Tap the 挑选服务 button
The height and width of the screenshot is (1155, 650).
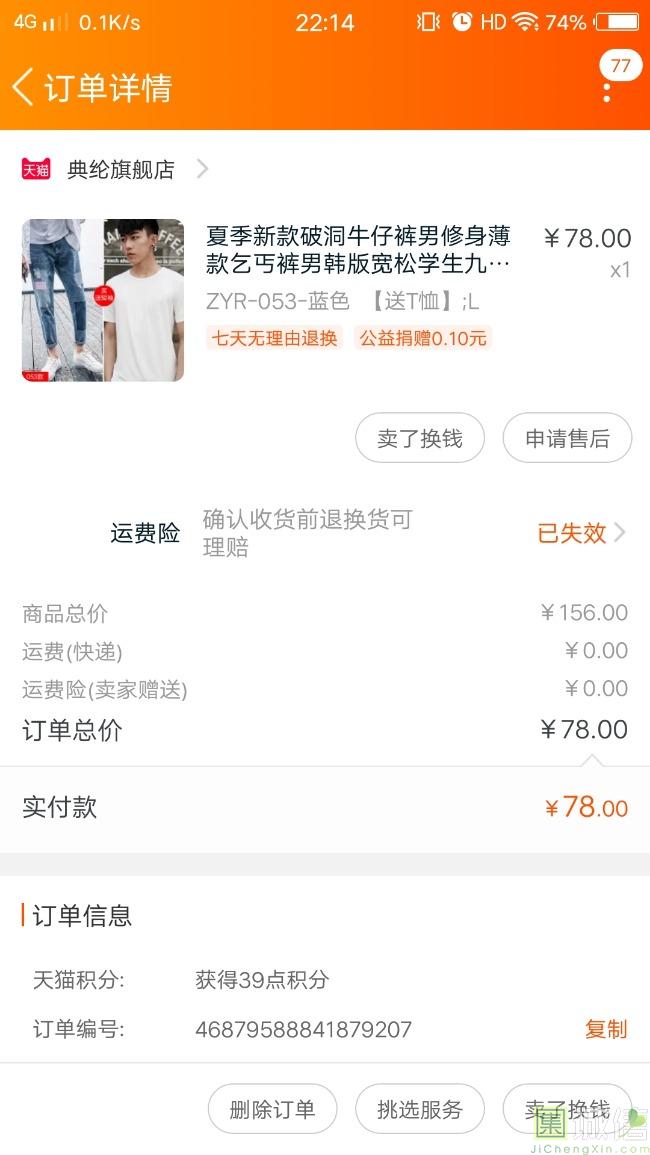pos(420,1109)
